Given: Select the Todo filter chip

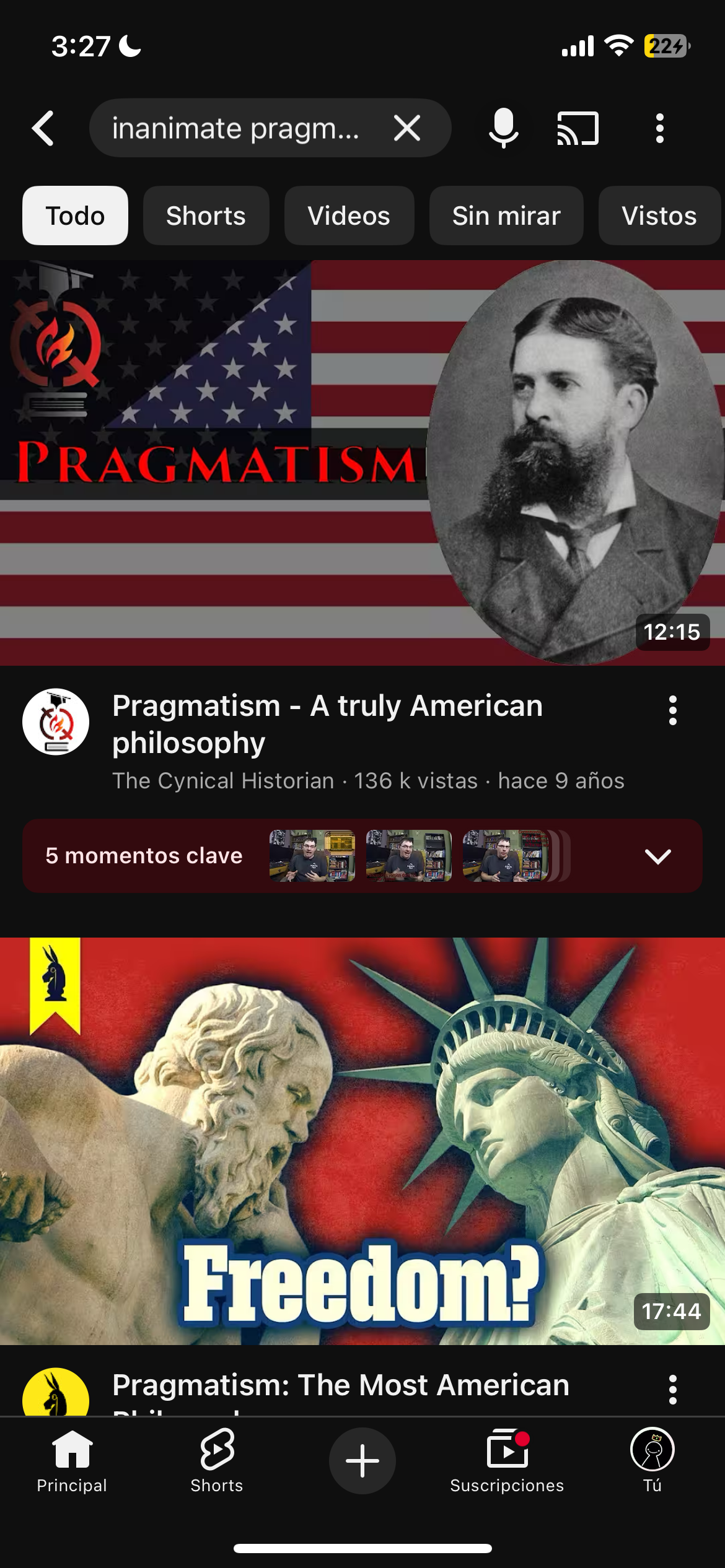Looking at the screenshot, I should pyautogui.click(x=75, y=216).
